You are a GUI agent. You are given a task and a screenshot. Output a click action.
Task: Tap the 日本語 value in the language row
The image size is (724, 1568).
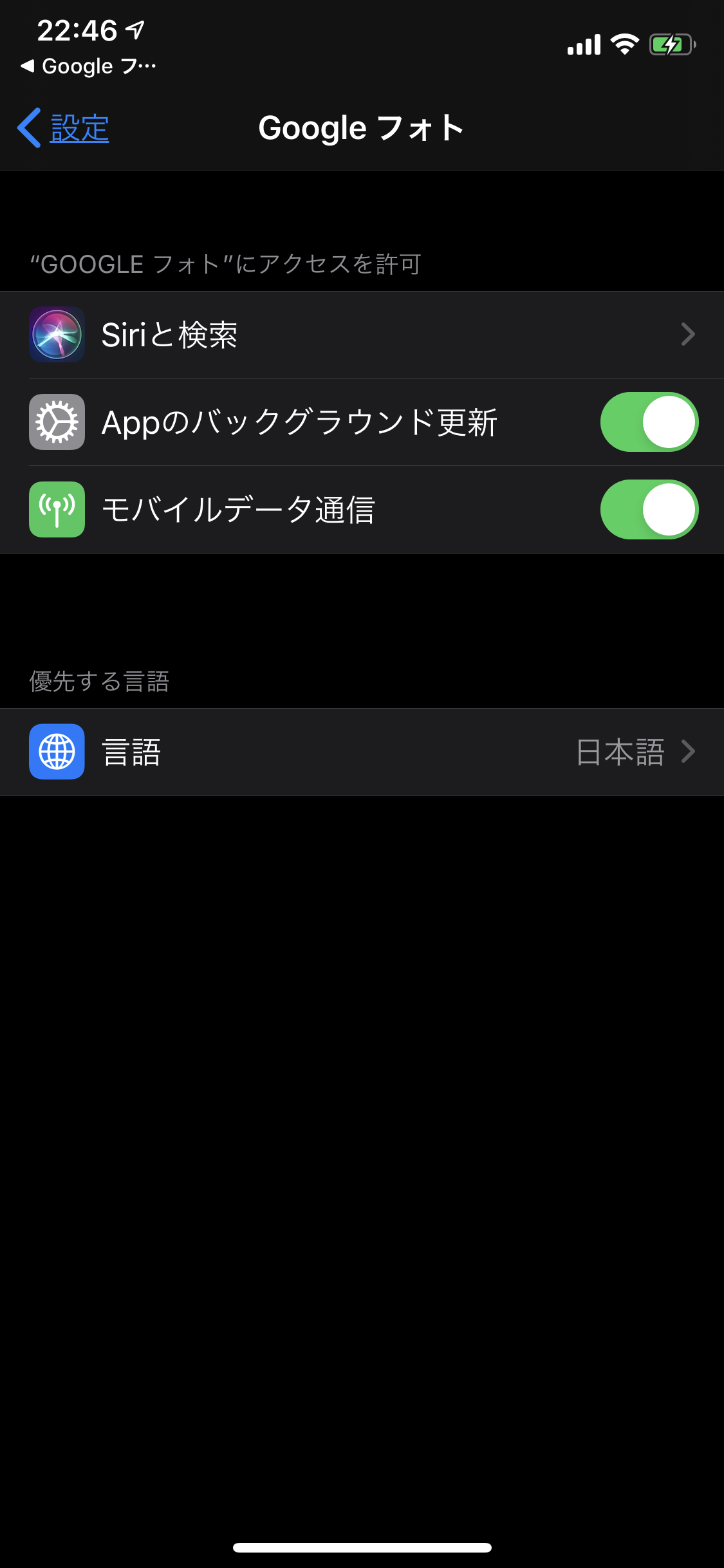click(620, 752)
